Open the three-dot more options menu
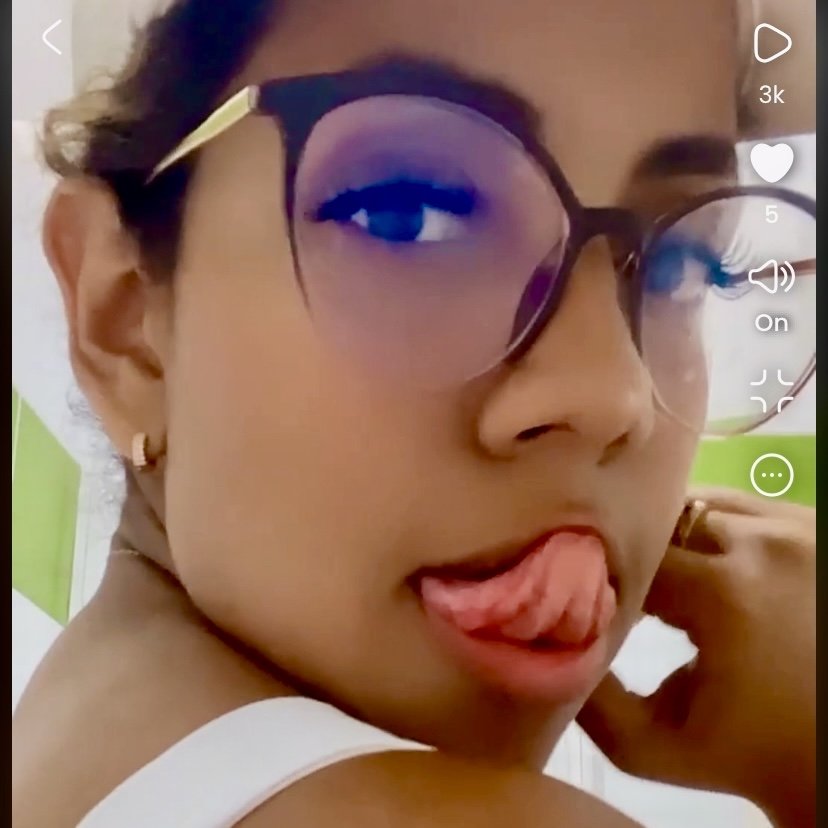Screen dimensions: 828x828 [x=771, y=476]
